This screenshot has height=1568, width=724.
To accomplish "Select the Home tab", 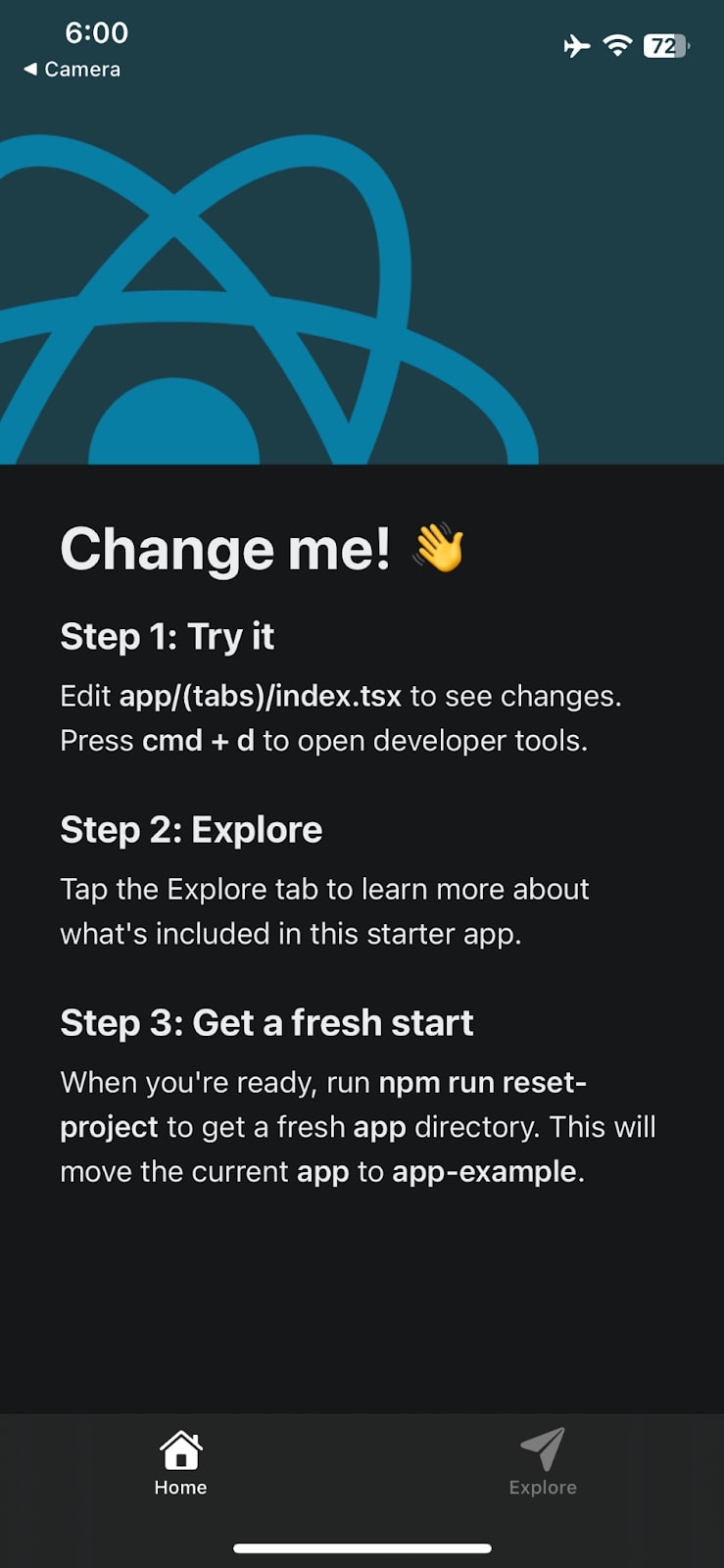I will coord(180,1462).
